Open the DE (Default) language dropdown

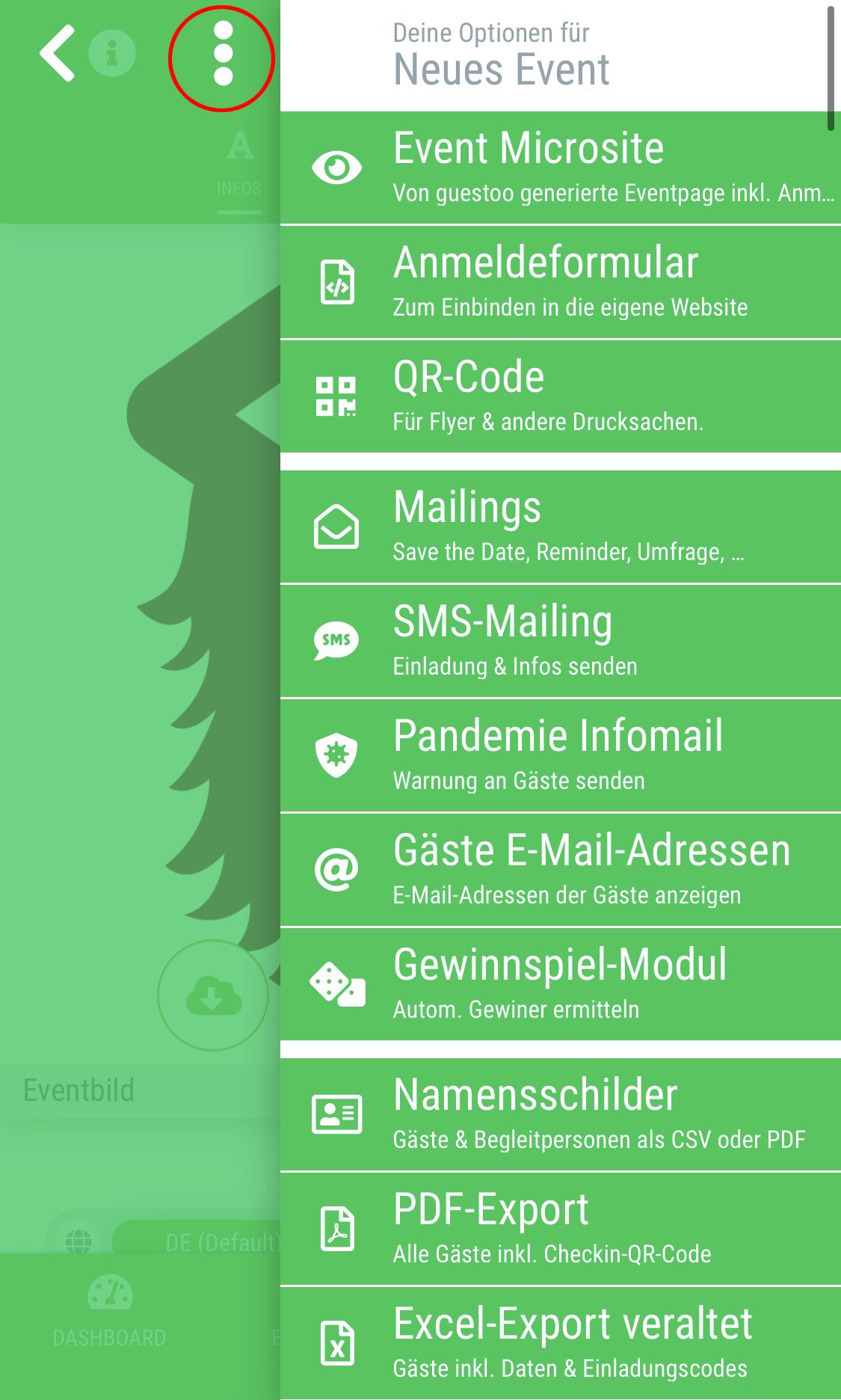(197, 1241)
